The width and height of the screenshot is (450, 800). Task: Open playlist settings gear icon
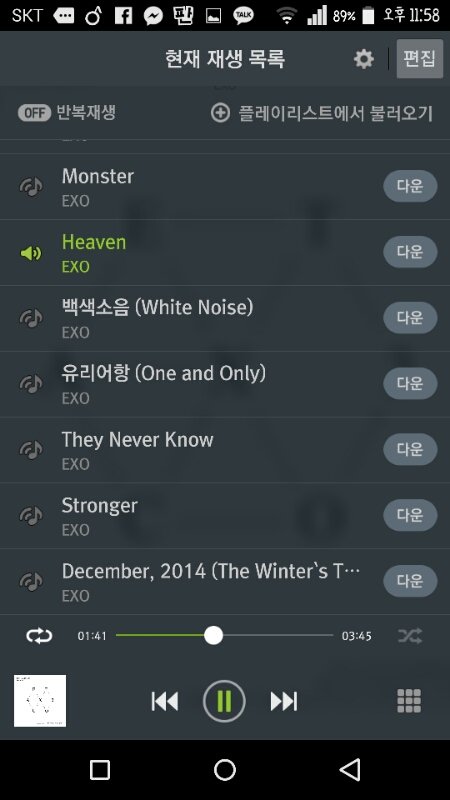tap(363, 59)
